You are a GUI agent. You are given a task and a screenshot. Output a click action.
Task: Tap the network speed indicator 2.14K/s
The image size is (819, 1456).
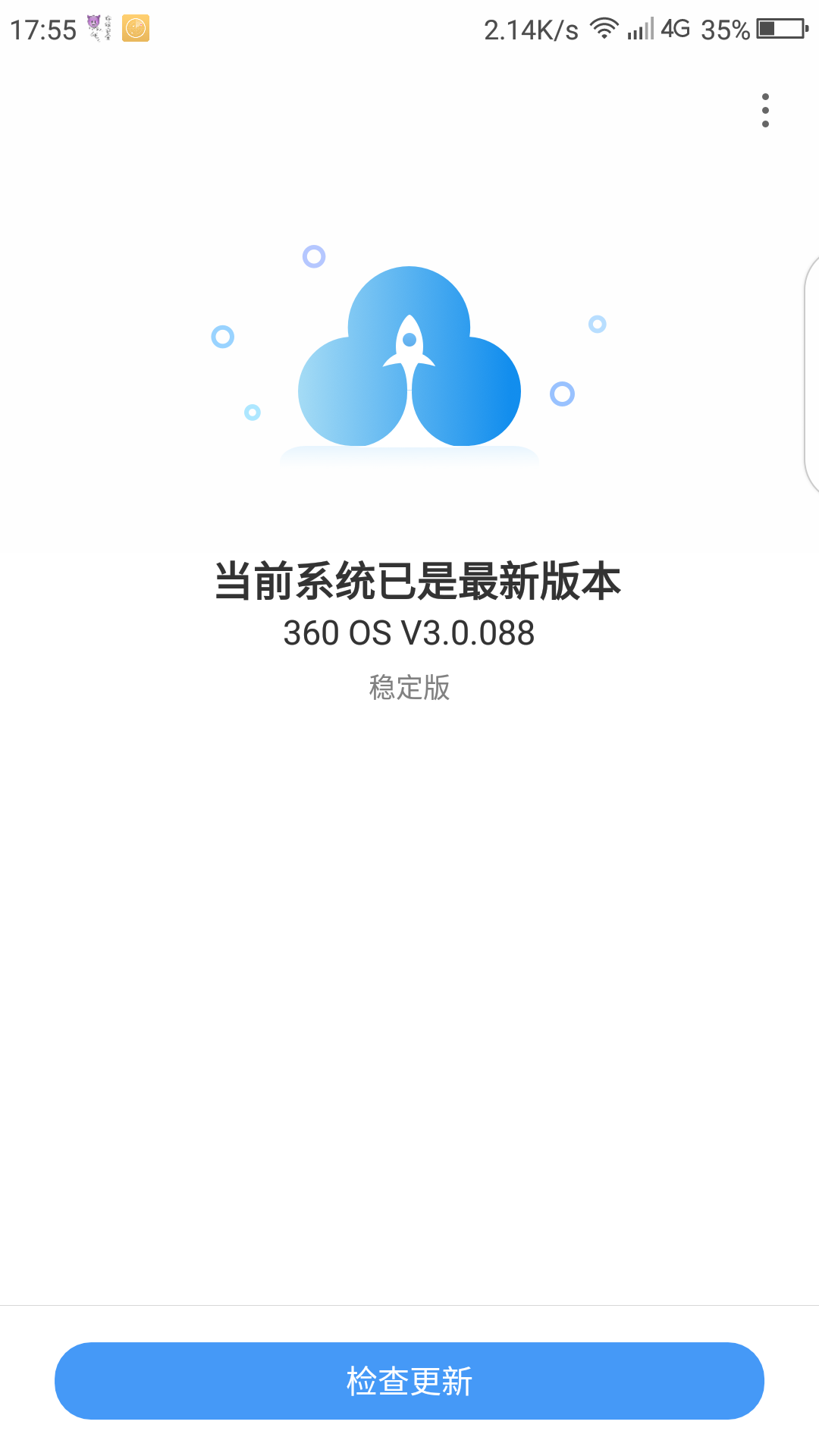pos(531,27)
